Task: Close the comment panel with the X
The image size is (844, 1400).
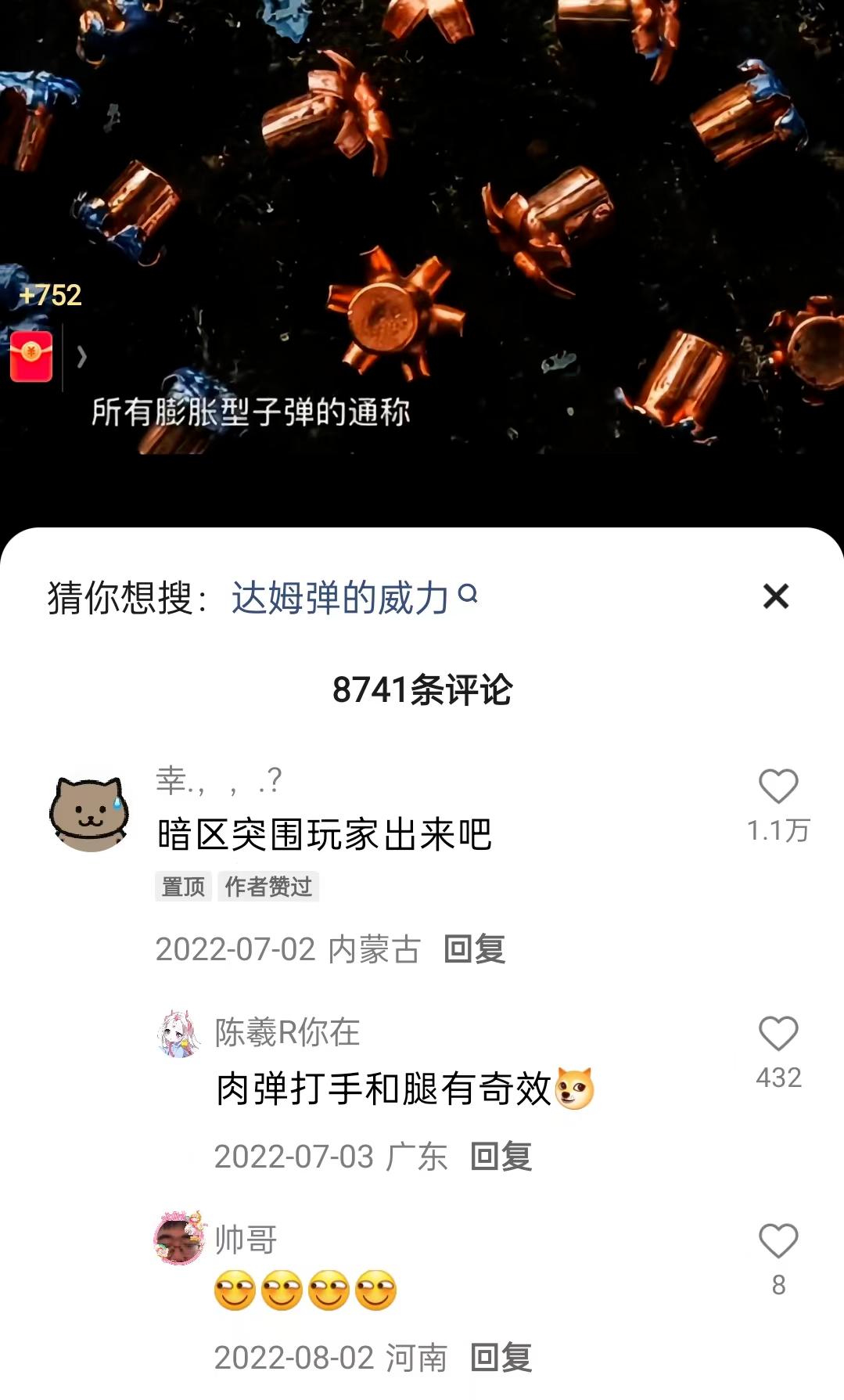Action: [x=776, y=596]
